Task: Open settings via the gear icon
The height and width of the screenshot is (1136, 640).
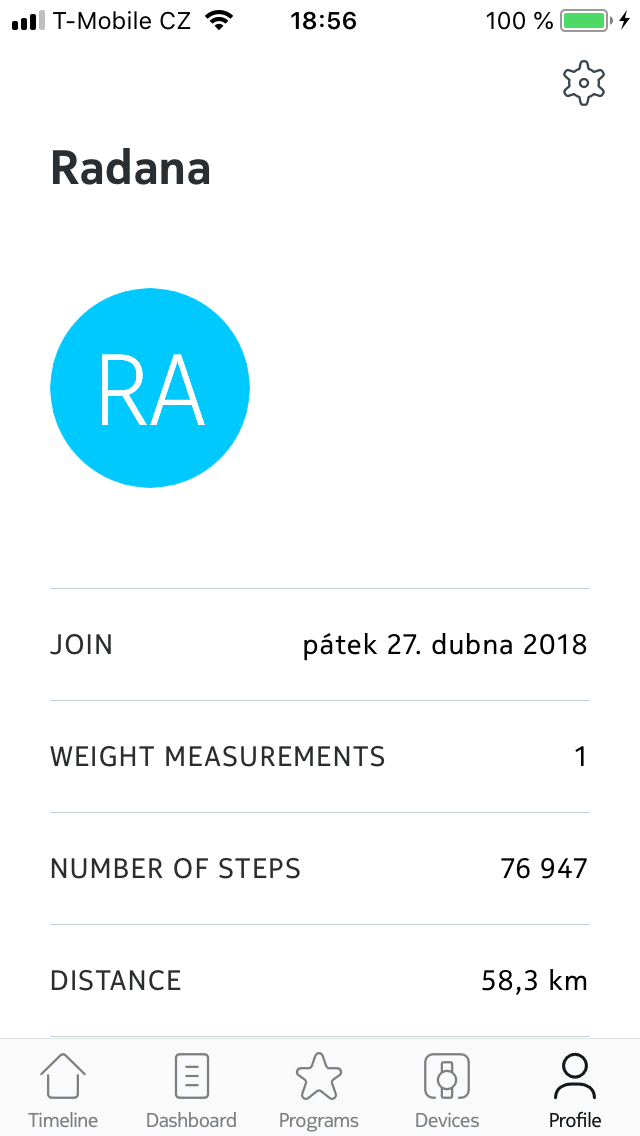Action: click(585, 84)
